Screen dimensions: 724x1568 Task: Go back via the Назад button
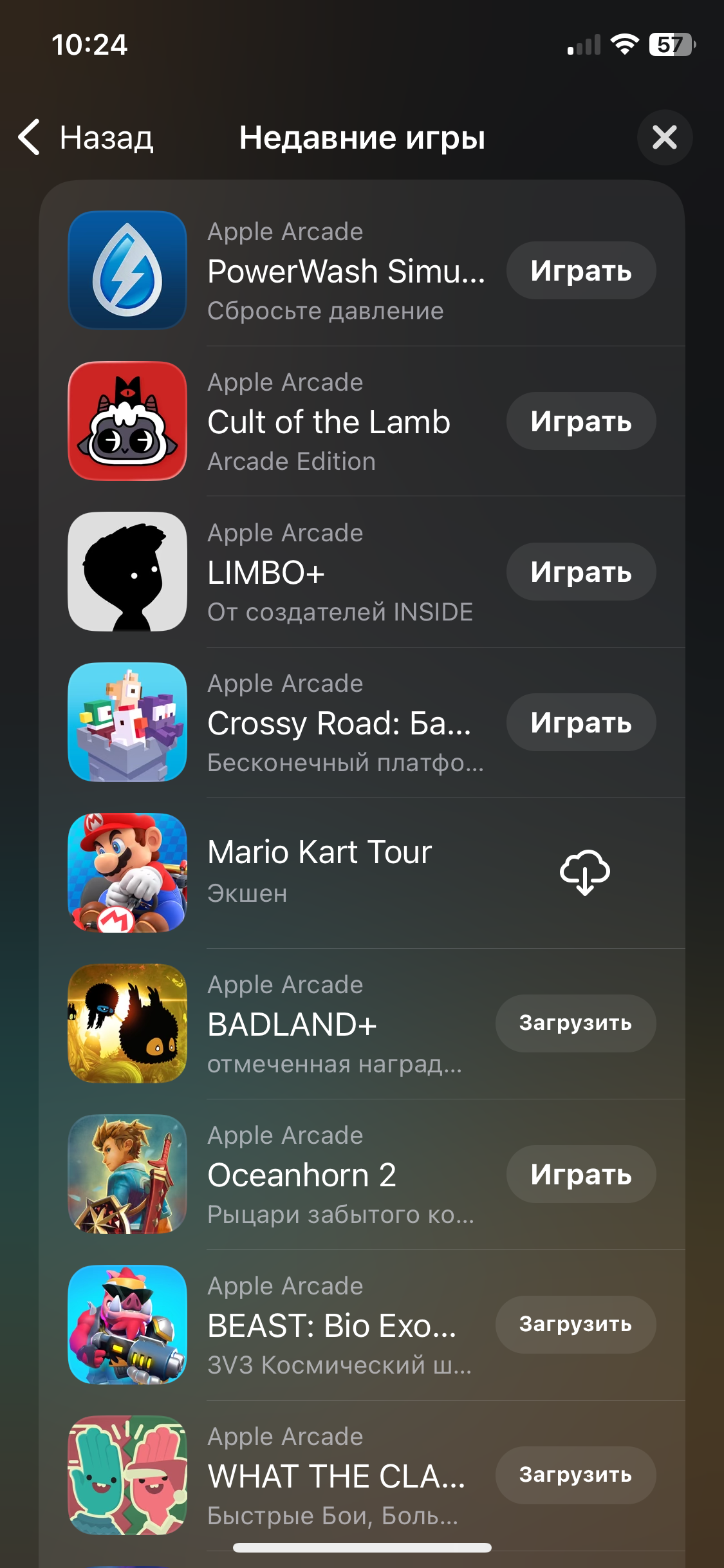pos(86,137)
